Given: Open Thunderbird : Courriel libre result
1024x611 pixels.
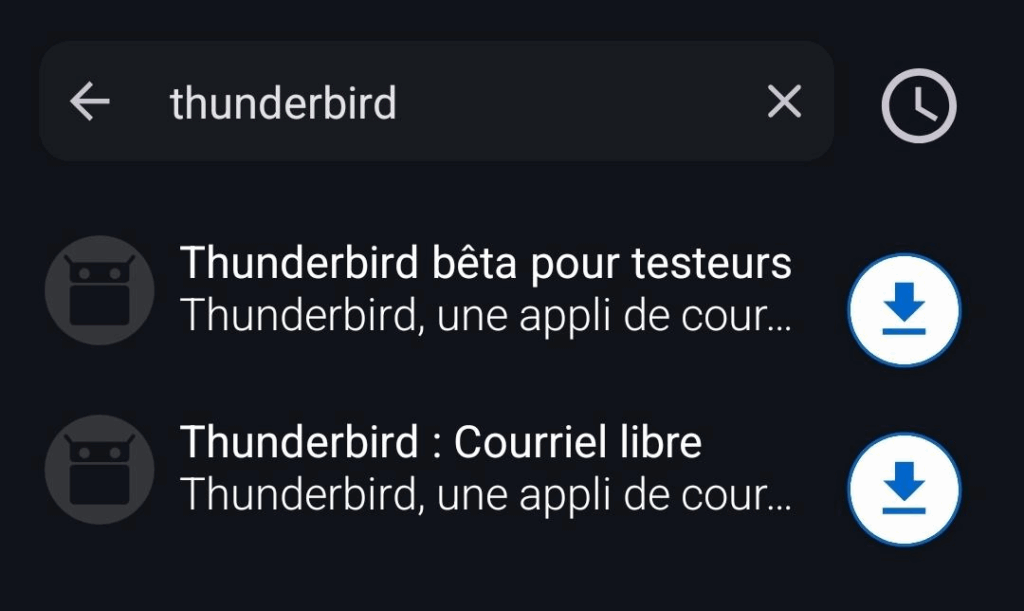Looking at the screenshot, I should (x=485, y=467).
